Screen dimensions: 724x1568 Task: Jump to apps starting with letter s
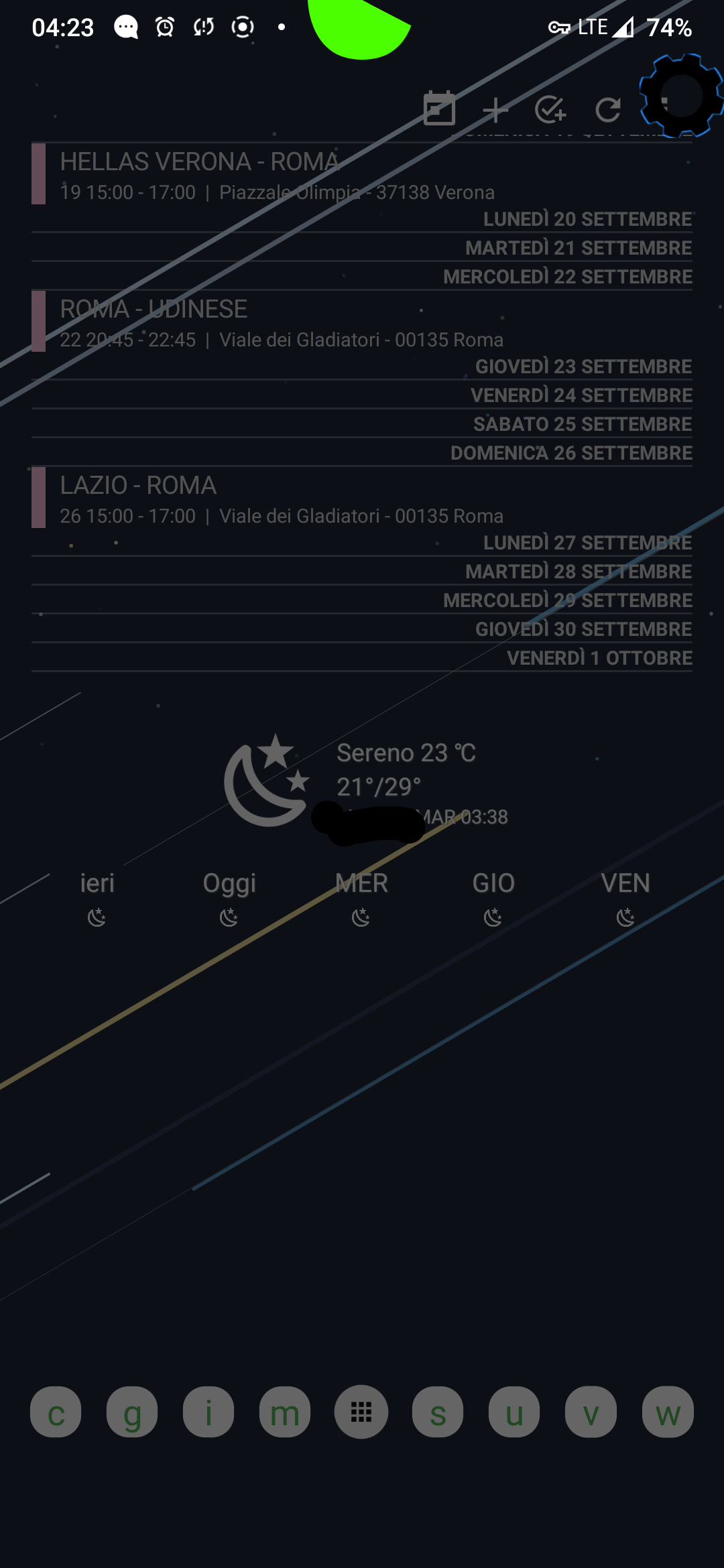click(438, 1412)
